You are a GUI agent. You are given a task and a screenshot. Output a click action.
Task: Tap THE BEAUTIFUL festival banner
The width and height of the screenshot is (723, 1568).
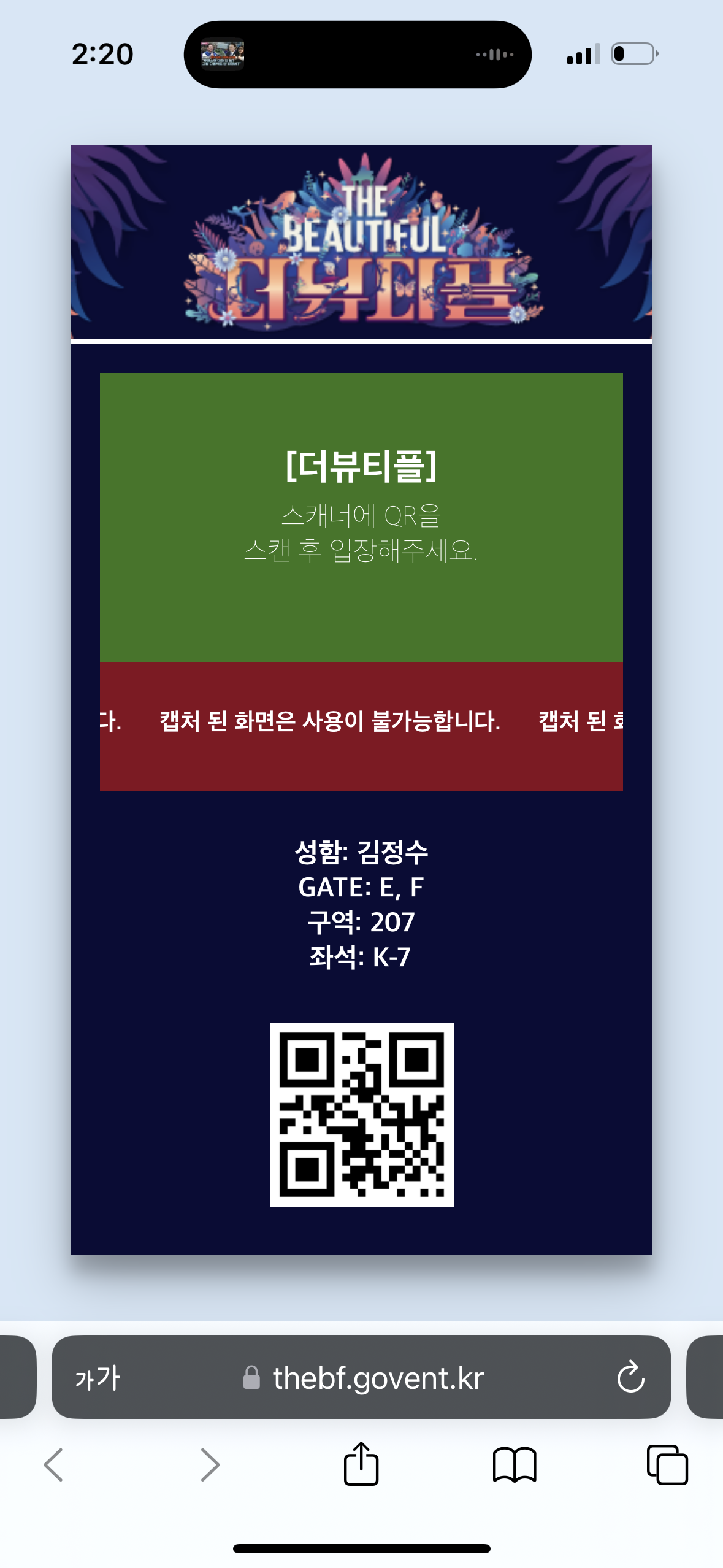coord(361,242)
